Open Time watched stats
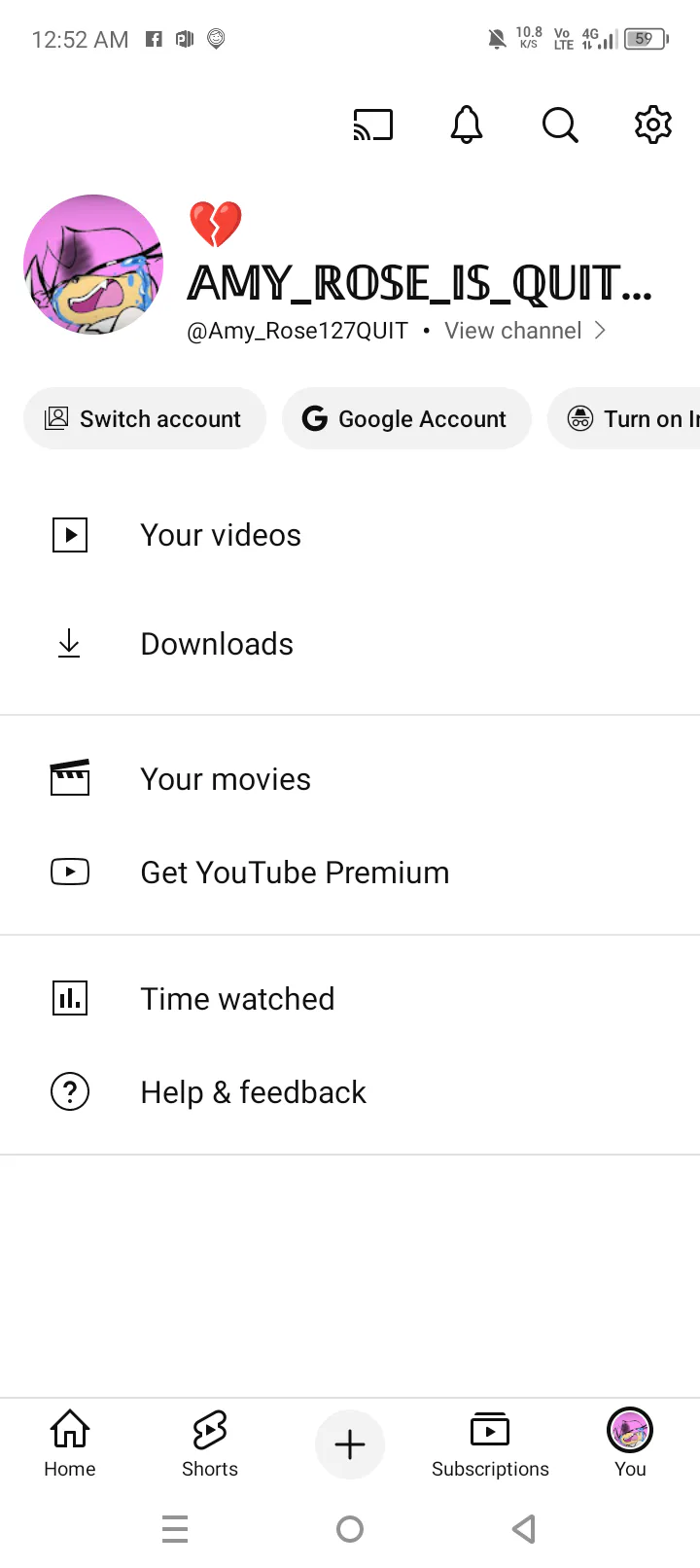 click(350, 999)
